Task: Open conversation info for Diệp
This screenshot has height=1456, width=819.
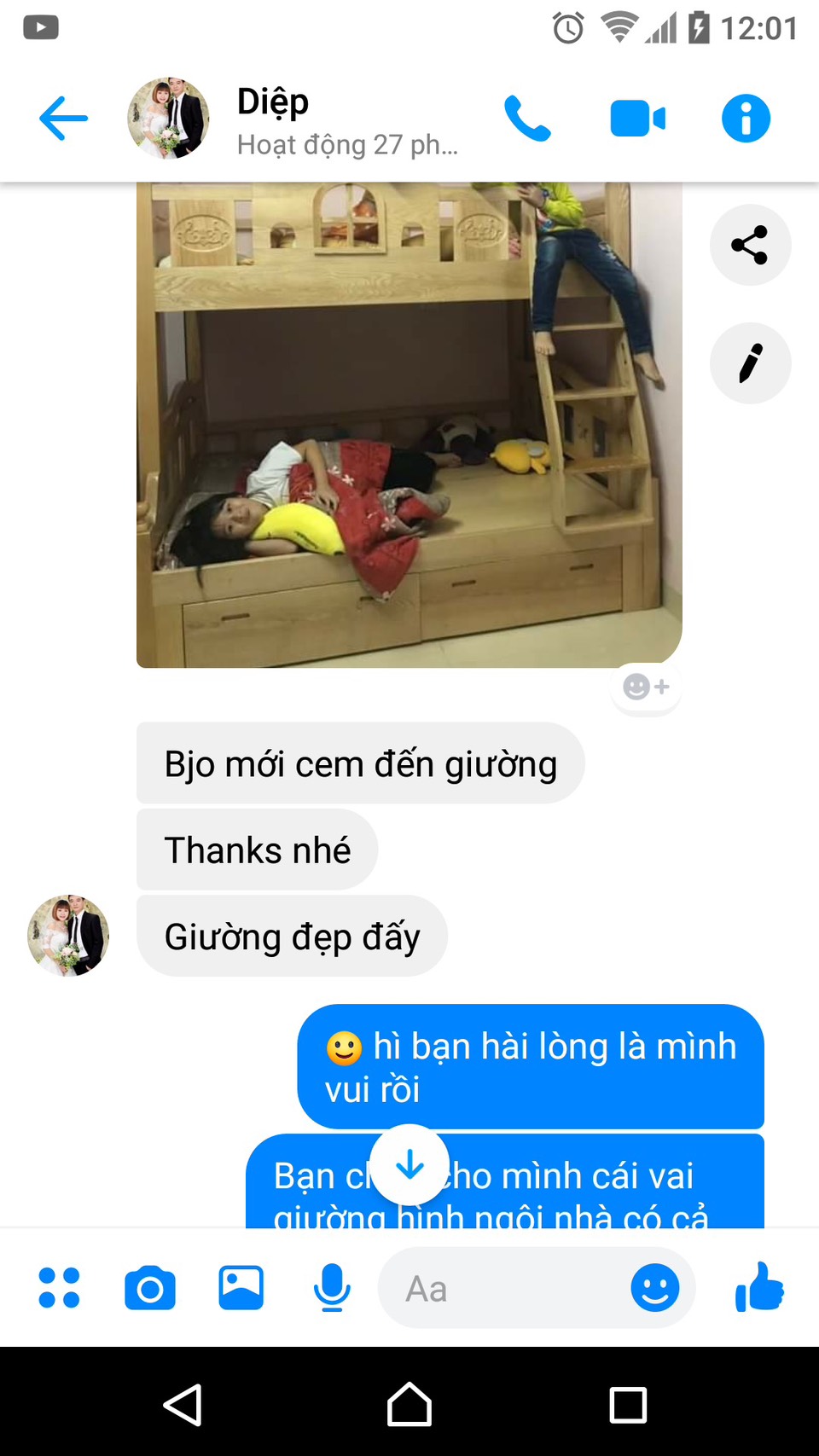Action: (x=746, y=118)
